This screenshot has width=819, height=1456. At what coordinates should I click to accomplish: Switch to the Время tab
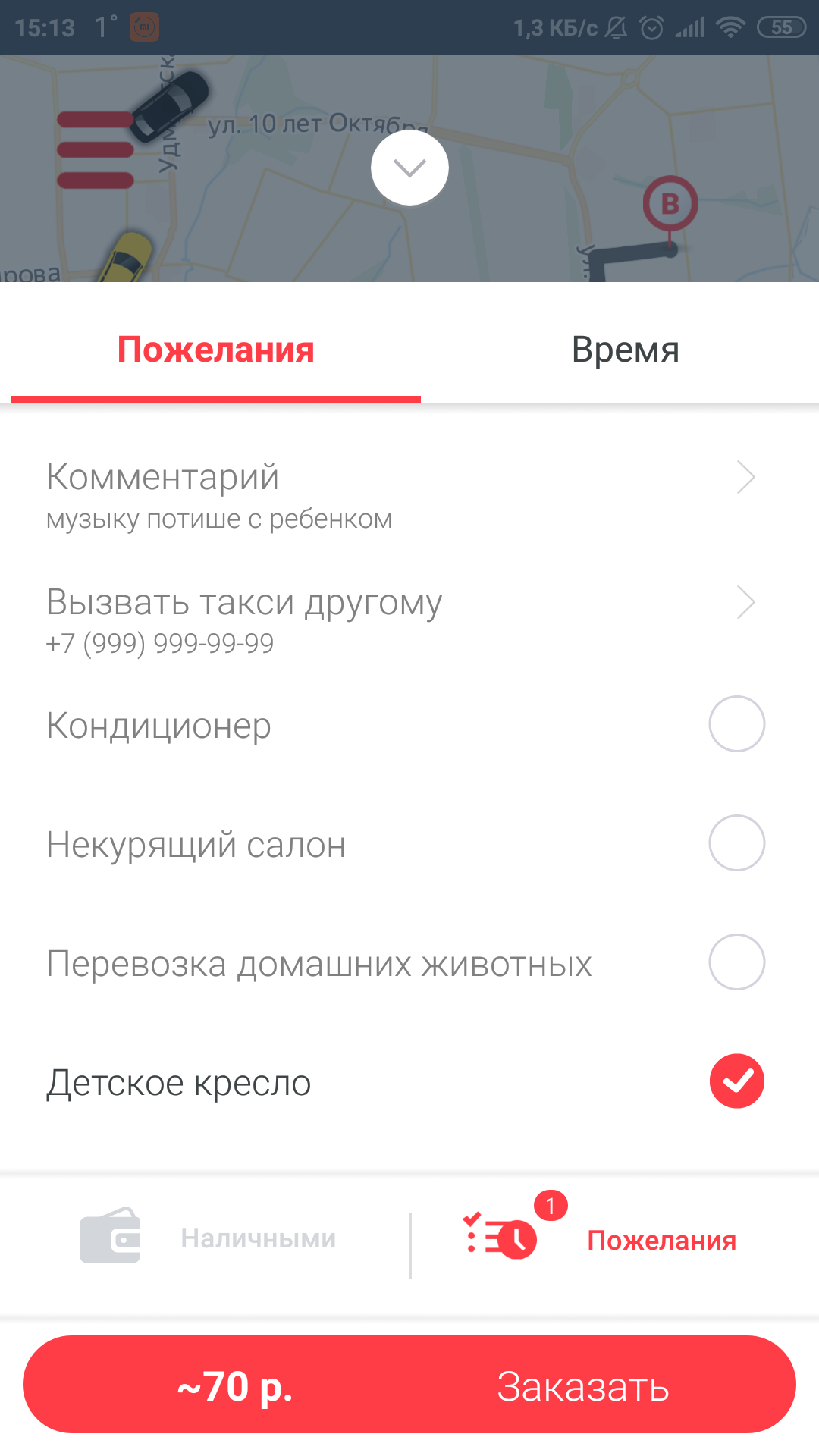(625, 350)
